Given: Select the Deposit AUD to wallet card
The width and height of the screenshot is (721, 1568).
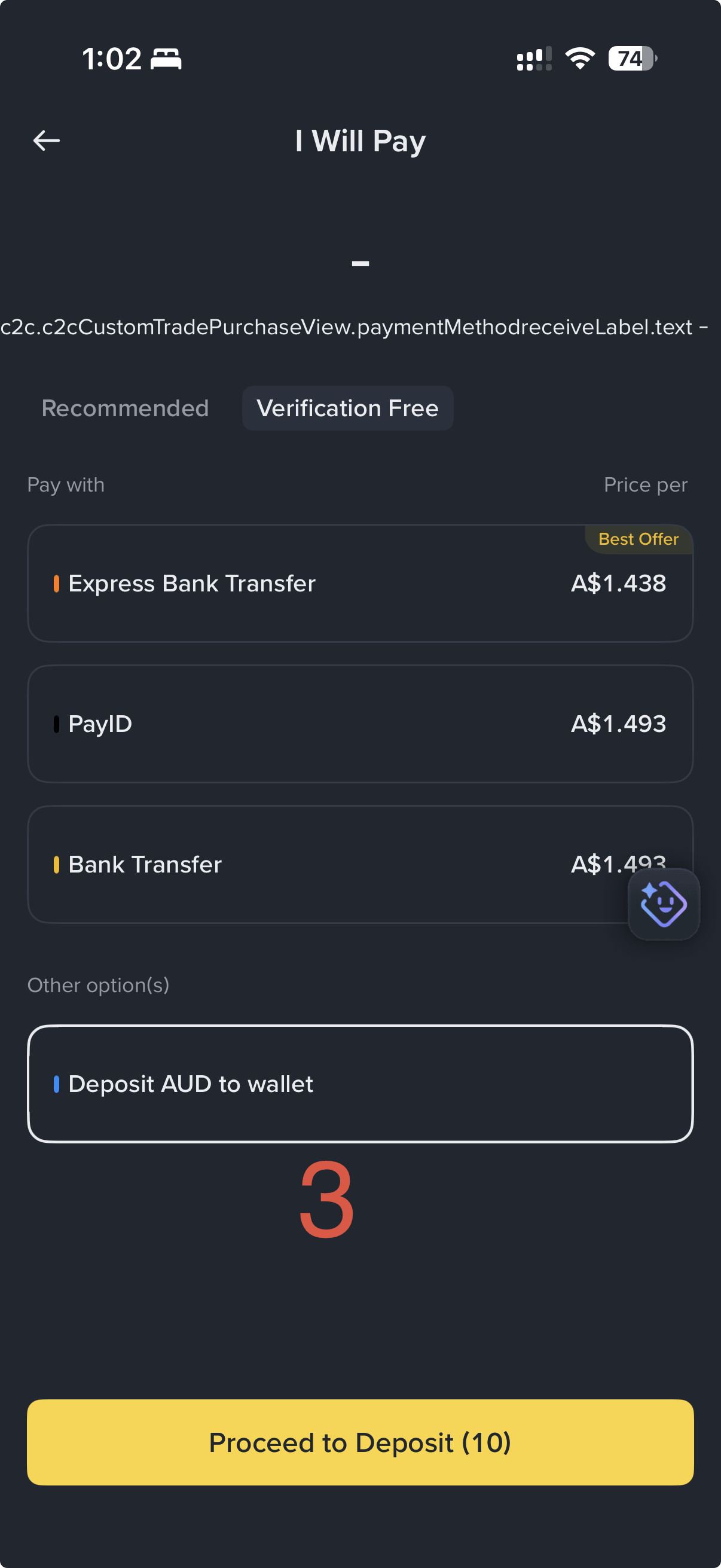Looking at the screenshot, I should coord(360,1084).
